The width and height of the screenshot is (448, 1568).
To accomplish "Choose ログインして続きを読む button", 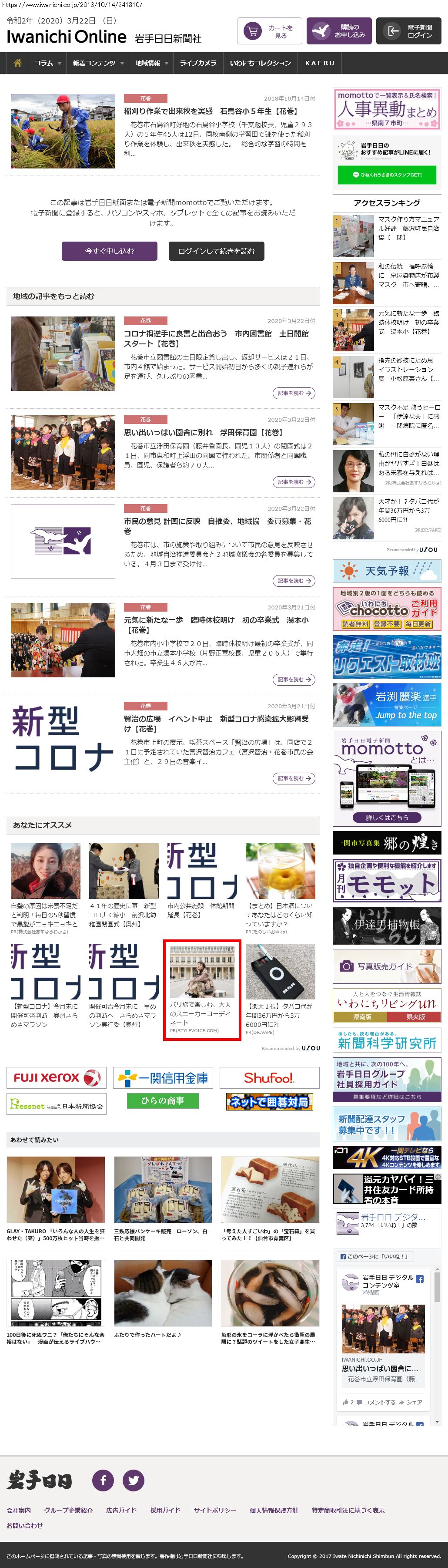I will (216, 251).
